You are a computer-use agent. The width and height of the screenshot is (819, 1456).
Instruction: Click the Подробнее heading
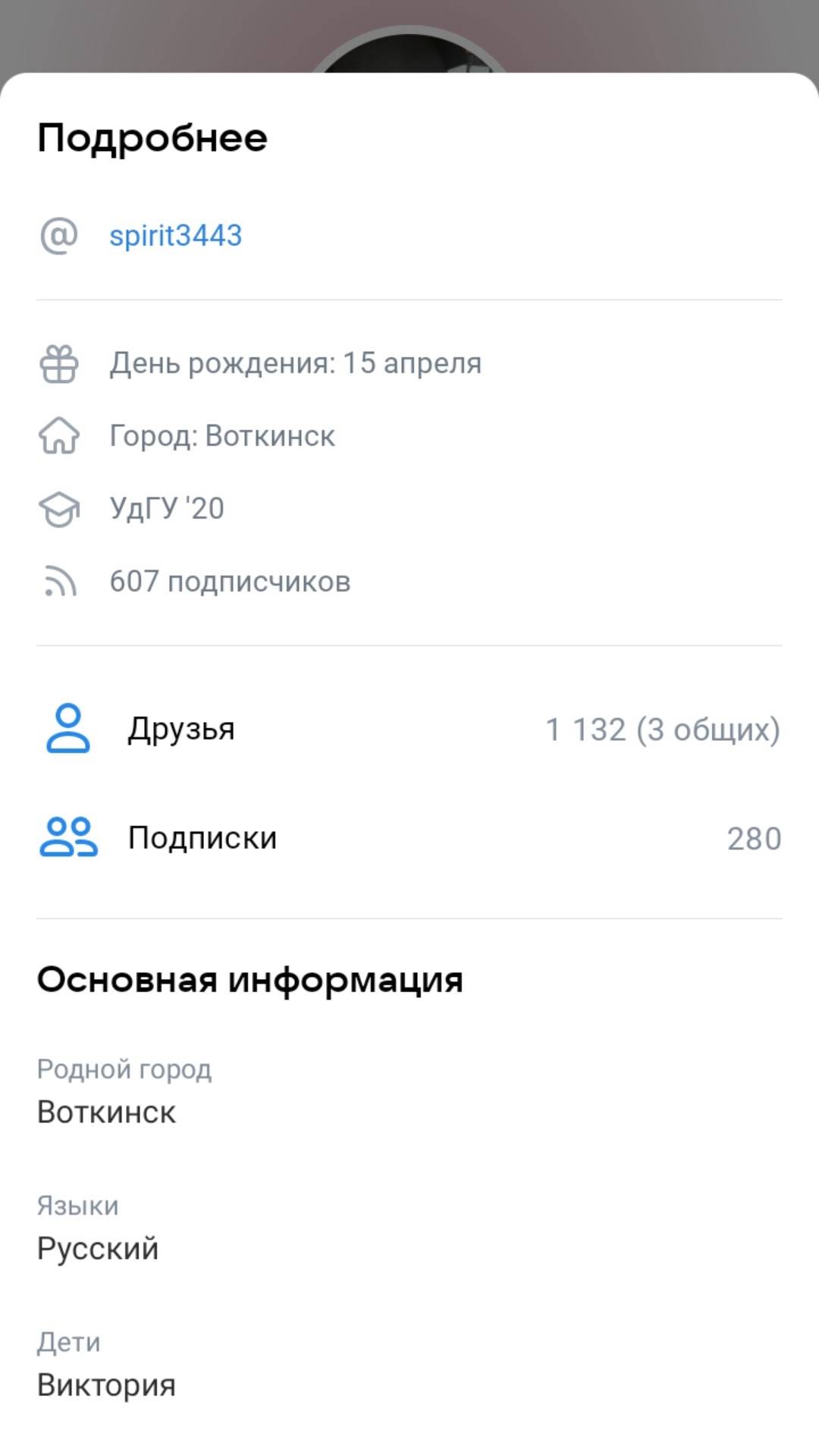pyautogui.click(x=153, y=136)
